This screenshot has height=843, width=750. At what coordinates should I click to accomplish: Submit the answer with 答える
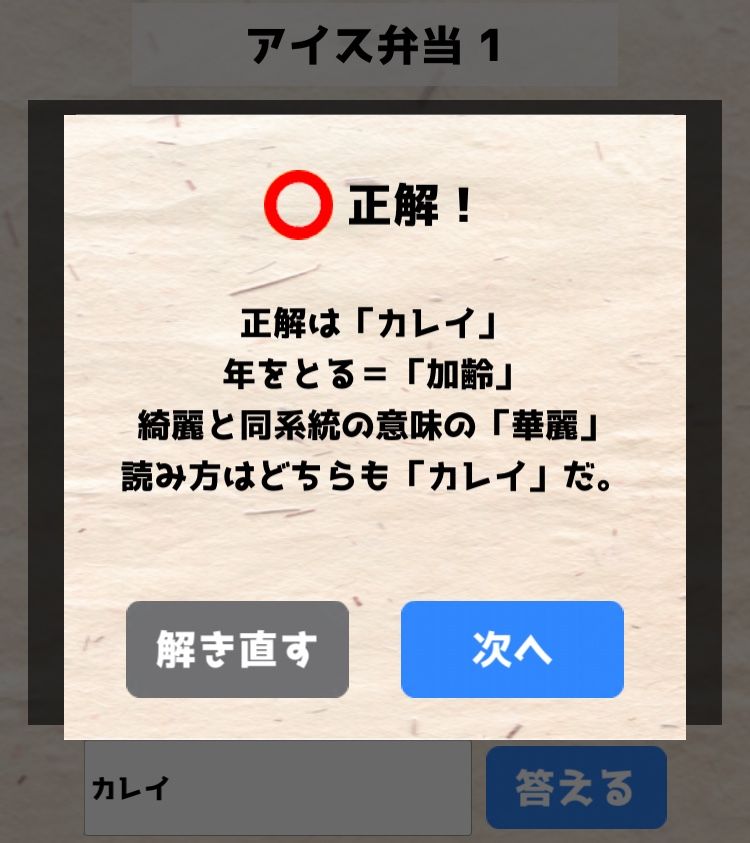point(576,788)
